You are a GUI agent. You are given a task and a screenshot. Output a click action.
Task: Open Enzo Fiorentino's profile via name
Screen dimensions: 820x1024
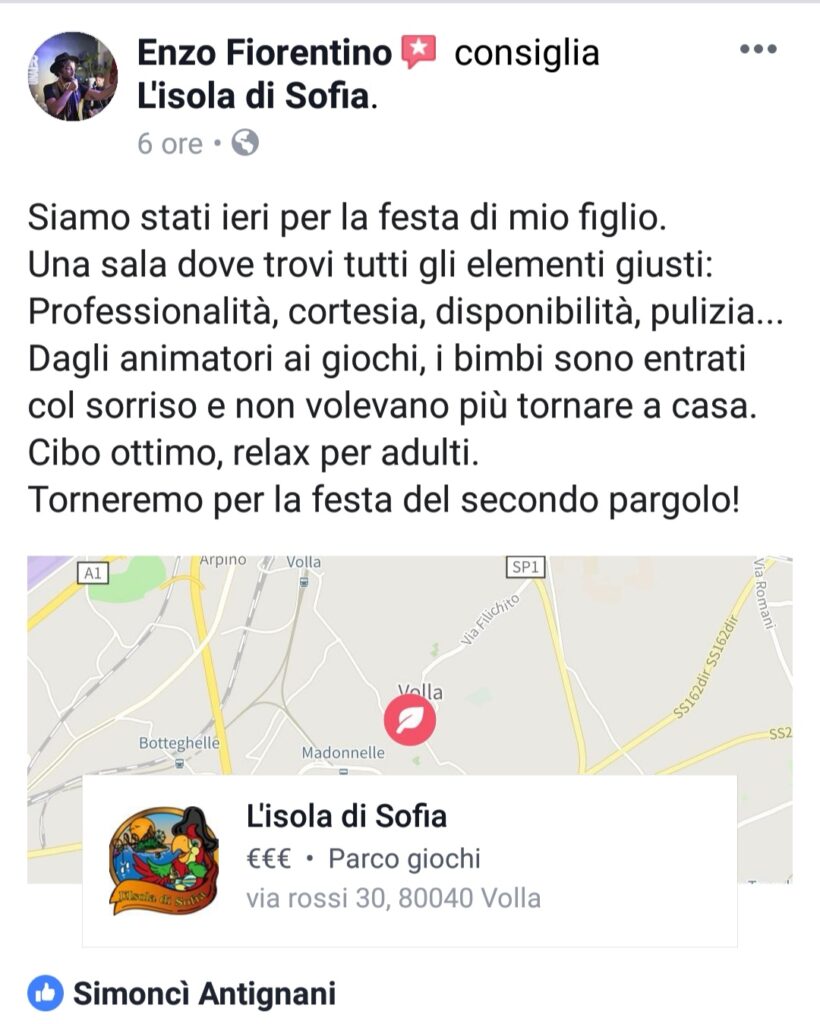click(265, 52)
